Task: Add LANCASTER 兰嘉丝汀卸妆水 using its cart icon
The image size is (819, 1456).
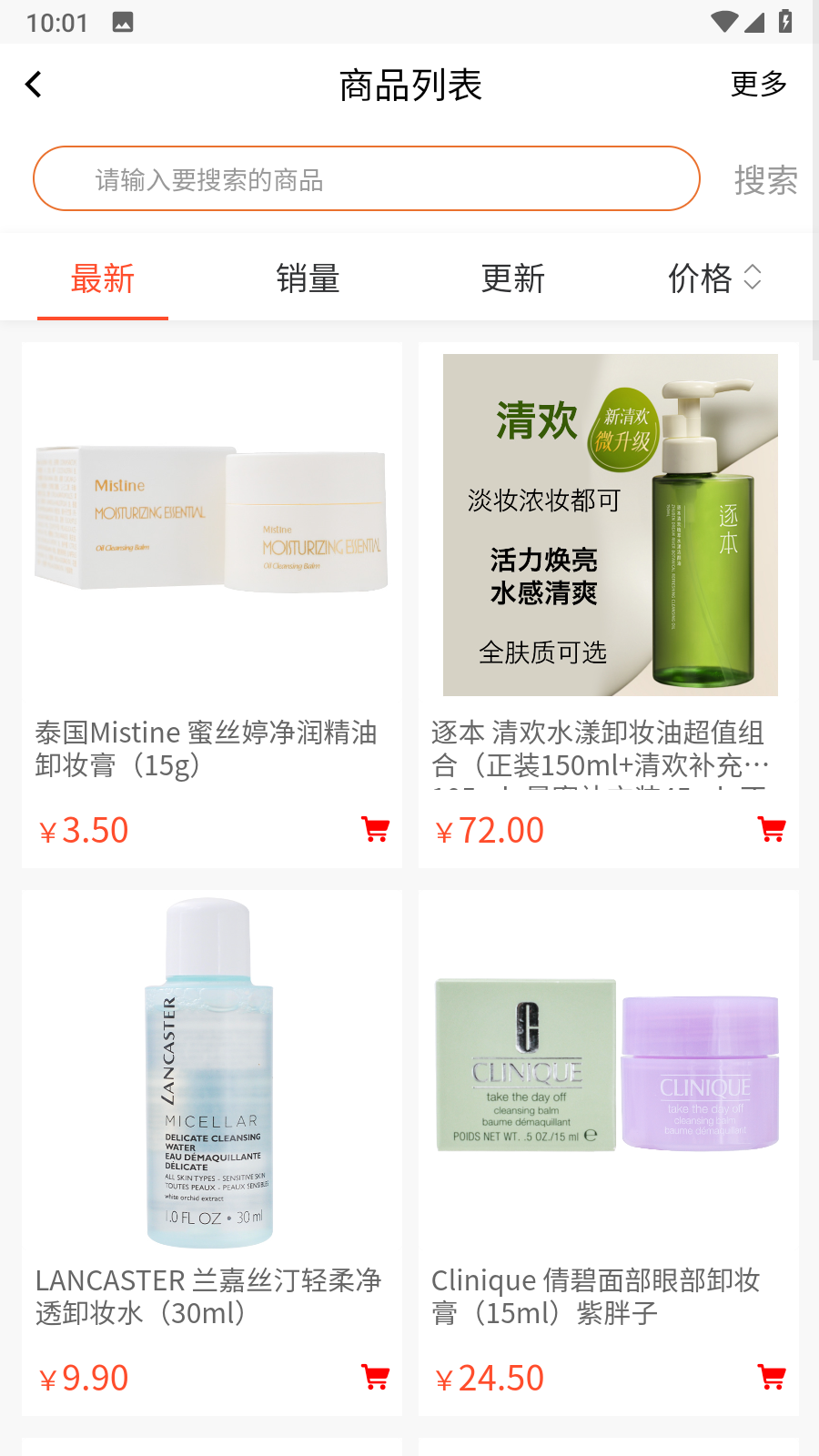Action: point(376,1377)
